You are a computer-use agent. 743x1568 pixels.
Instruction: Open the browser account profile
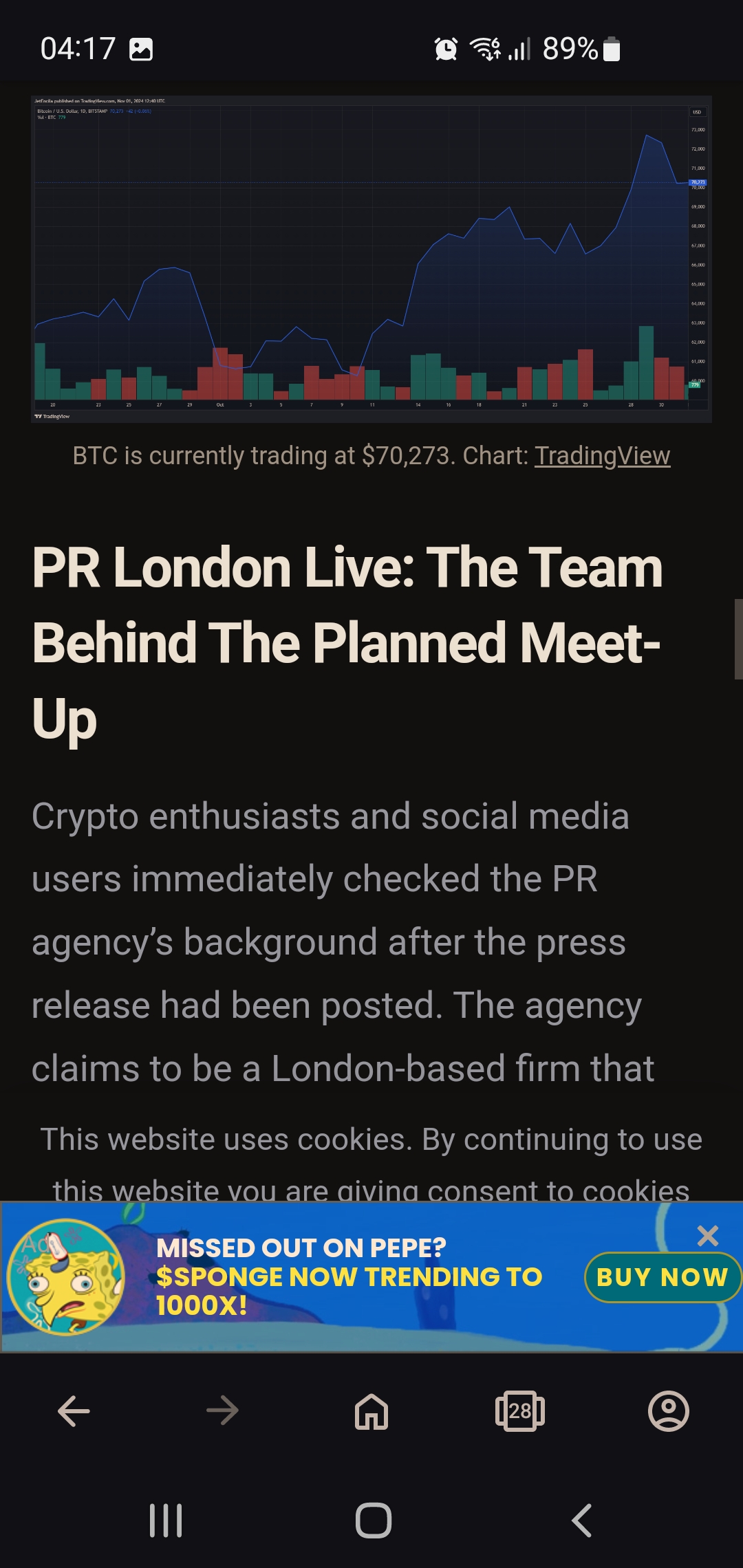(x=669, y=1411)
